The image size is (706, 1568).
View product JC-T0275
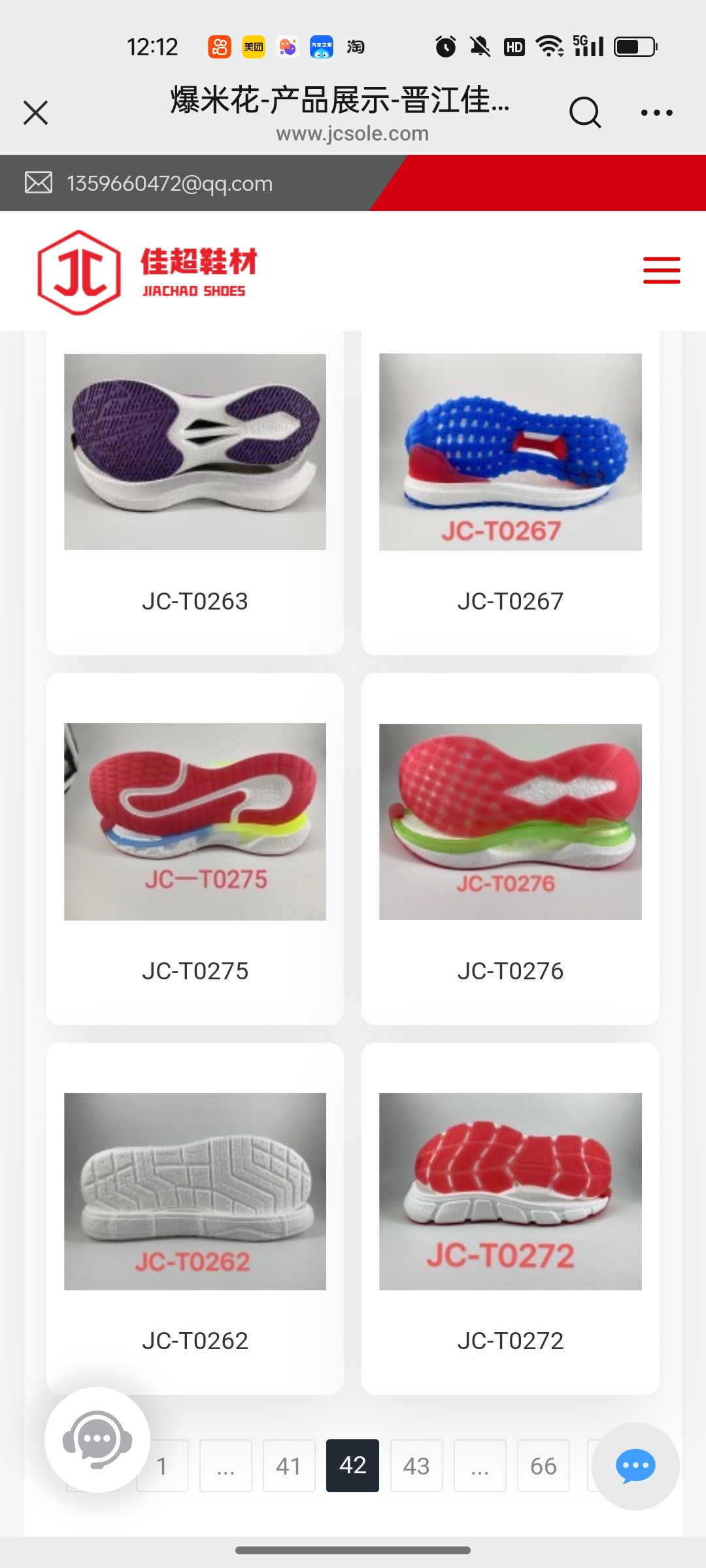click(x=195, y=821)
